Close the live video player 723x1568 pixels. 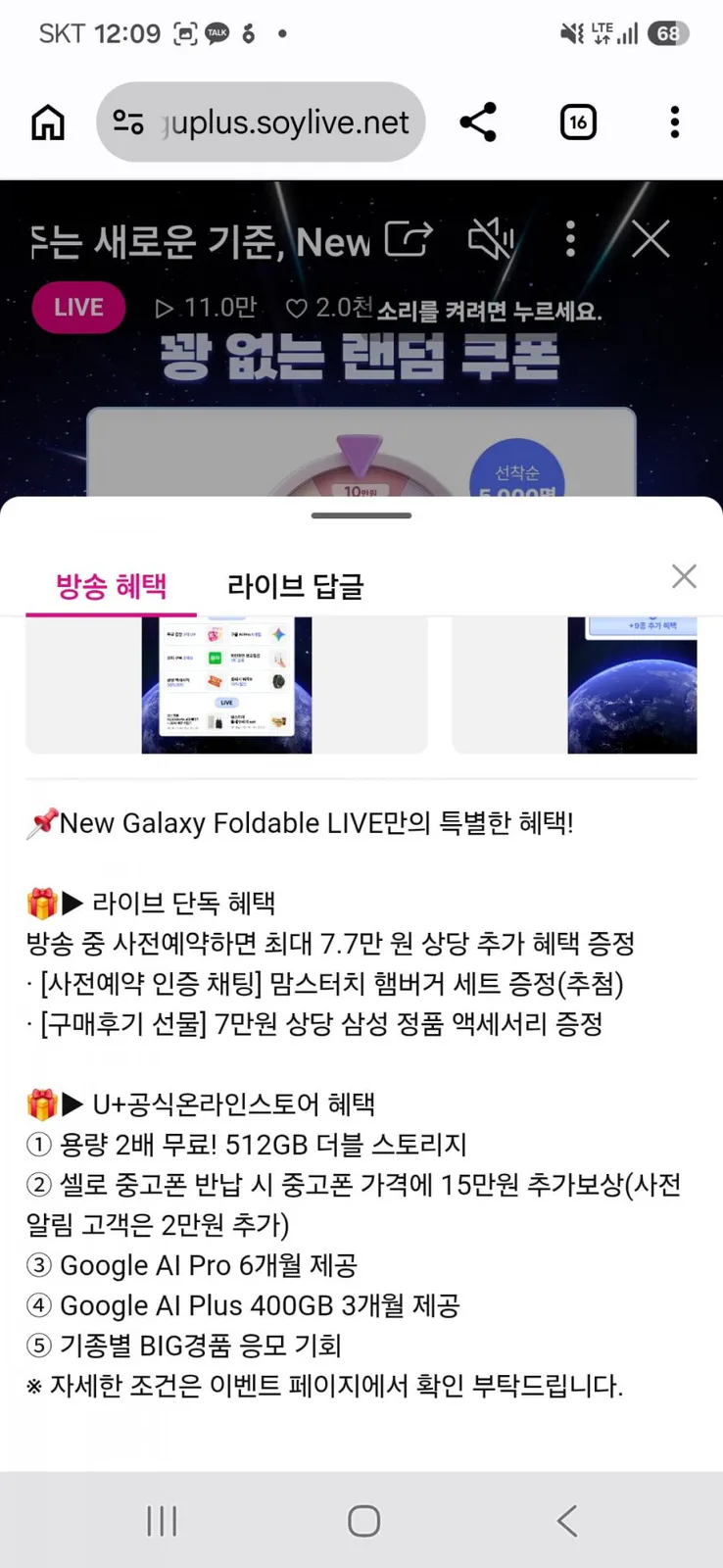point(651,239)
